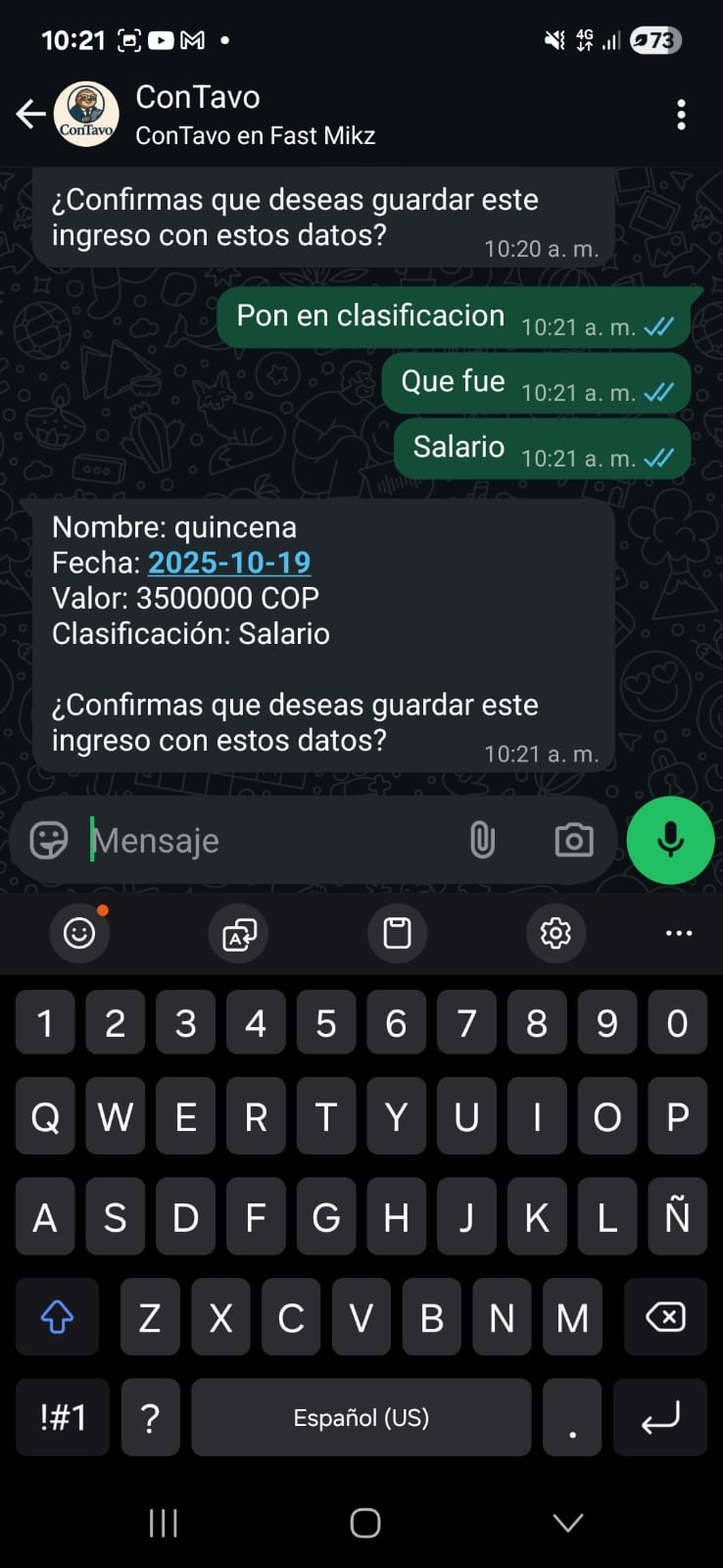Tap the microphone to record a voice note
This screenshot has width=723, height=1568.
(670, 840)
